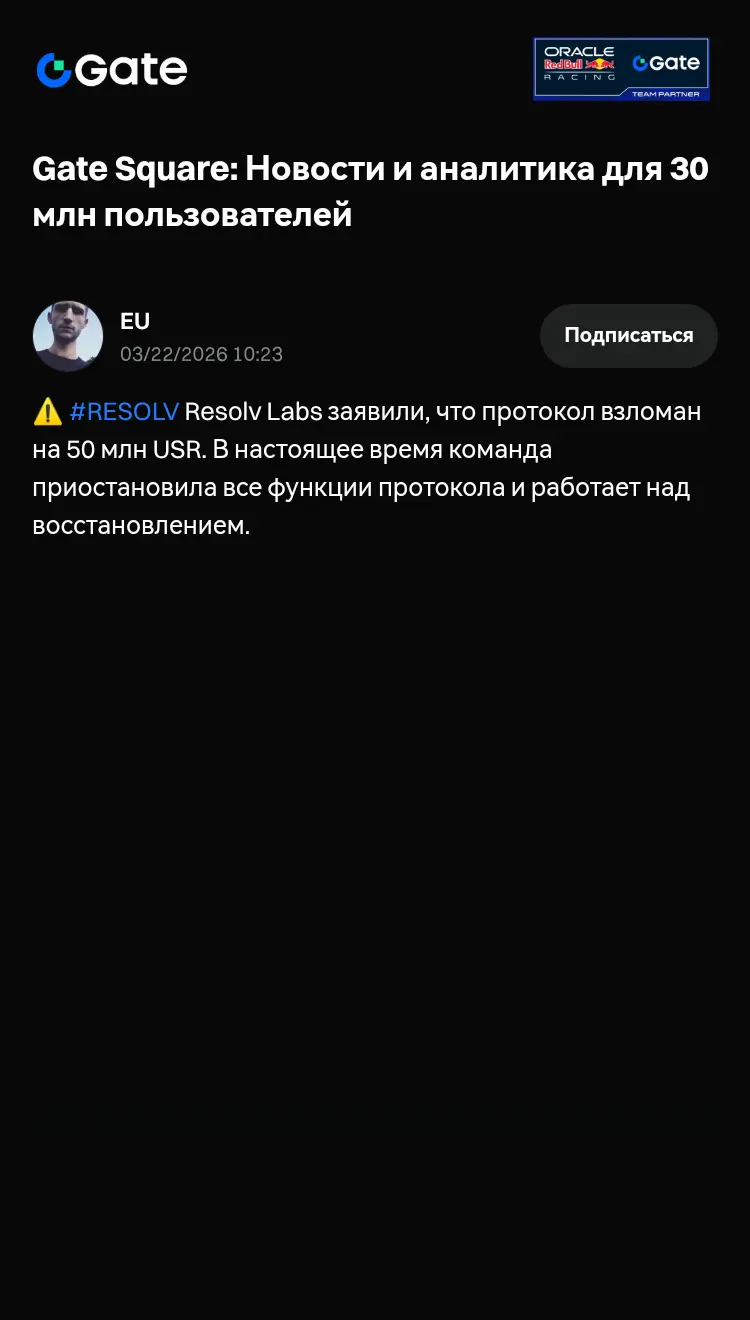Click the Red Bull twin bulls emblem
This screenshot has width=750, height=1320.
598,64
